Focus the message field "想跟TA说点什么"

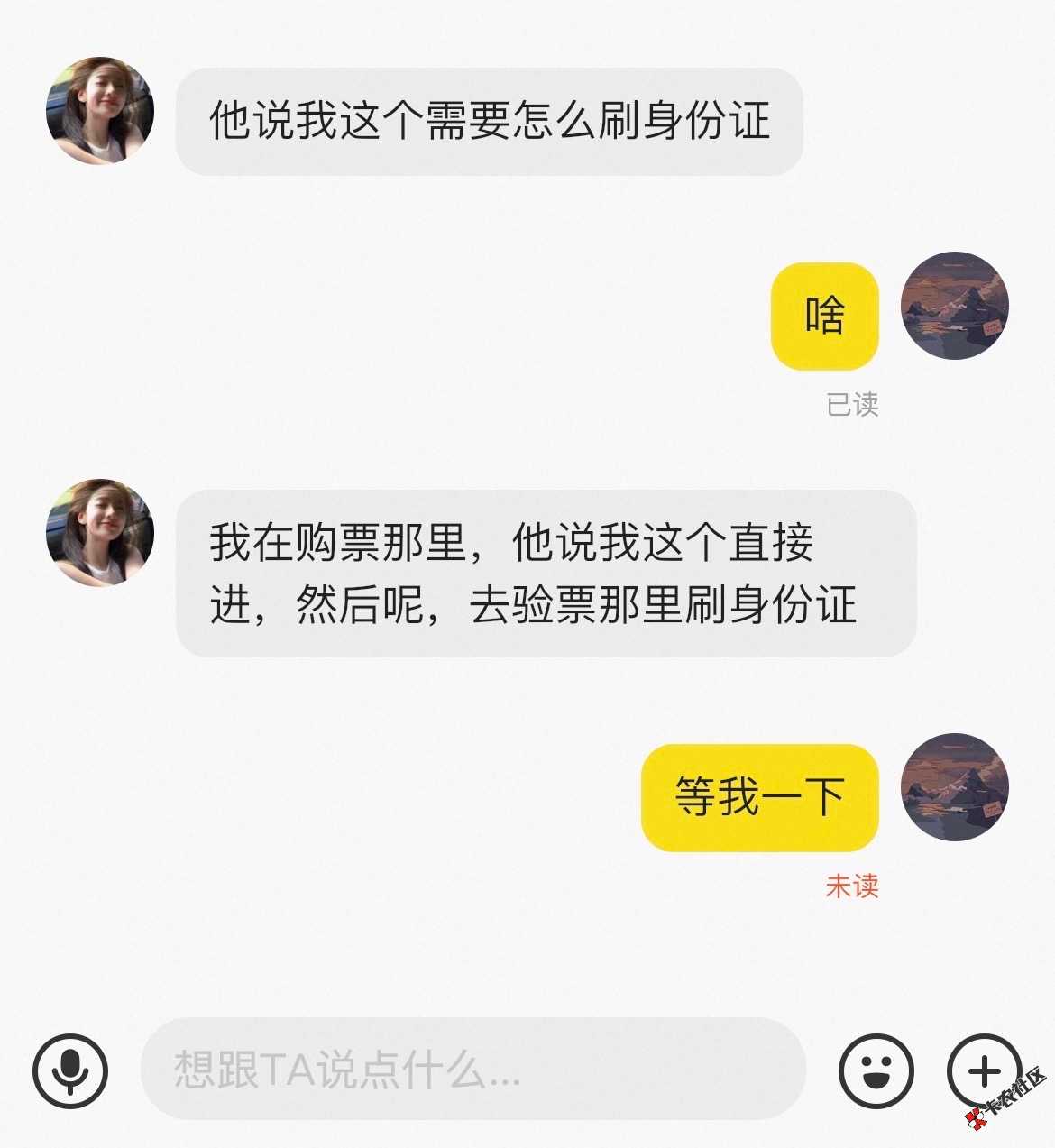pos(472,1070)
